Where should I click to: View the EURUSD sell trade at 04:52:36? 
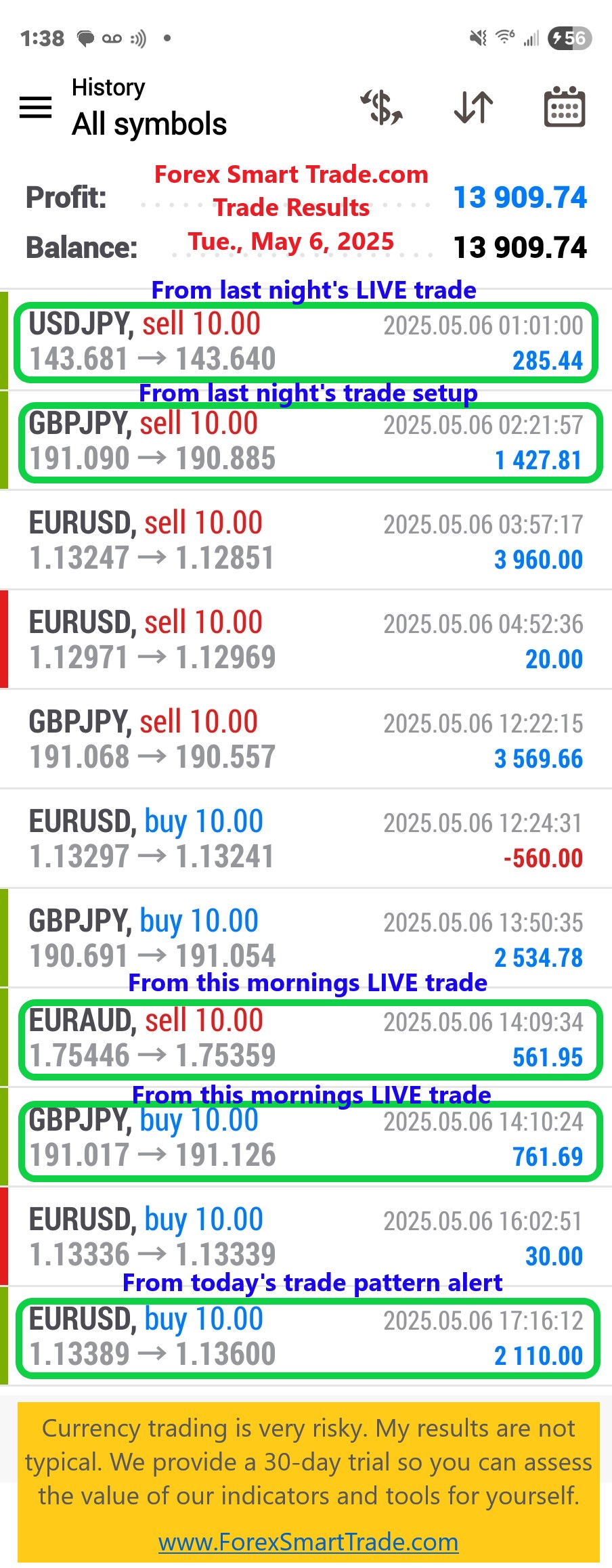click(306, 640)
